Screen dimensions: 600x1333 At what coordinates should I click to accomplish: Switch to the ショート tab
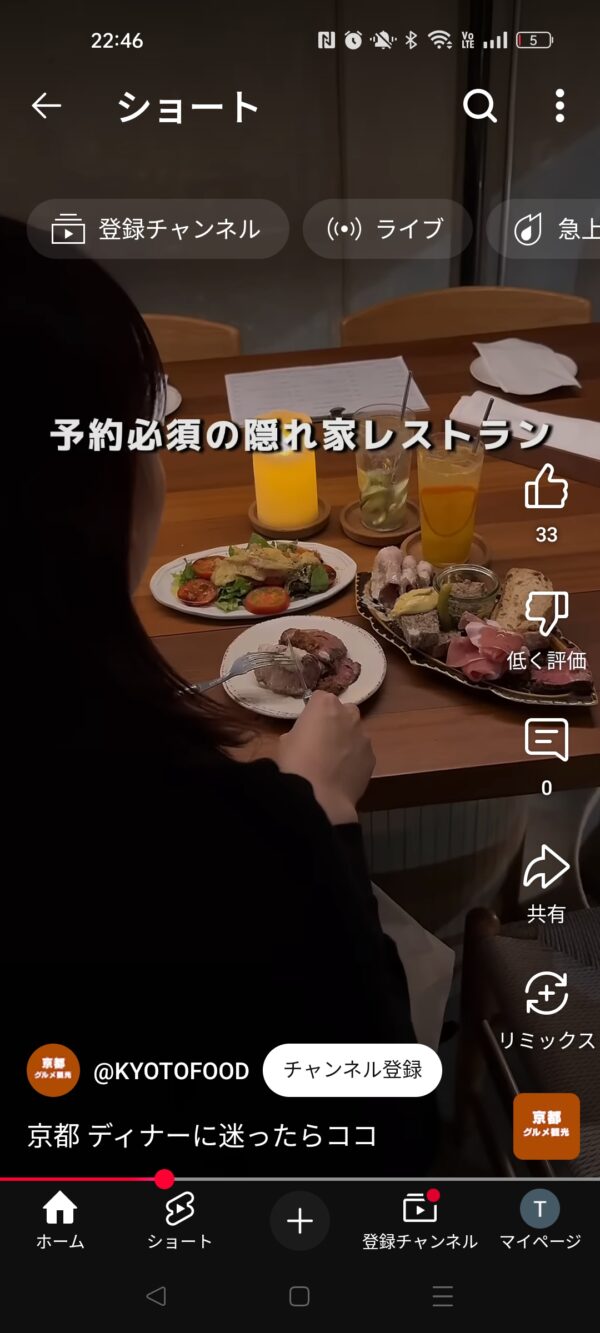click(180, 1222)
